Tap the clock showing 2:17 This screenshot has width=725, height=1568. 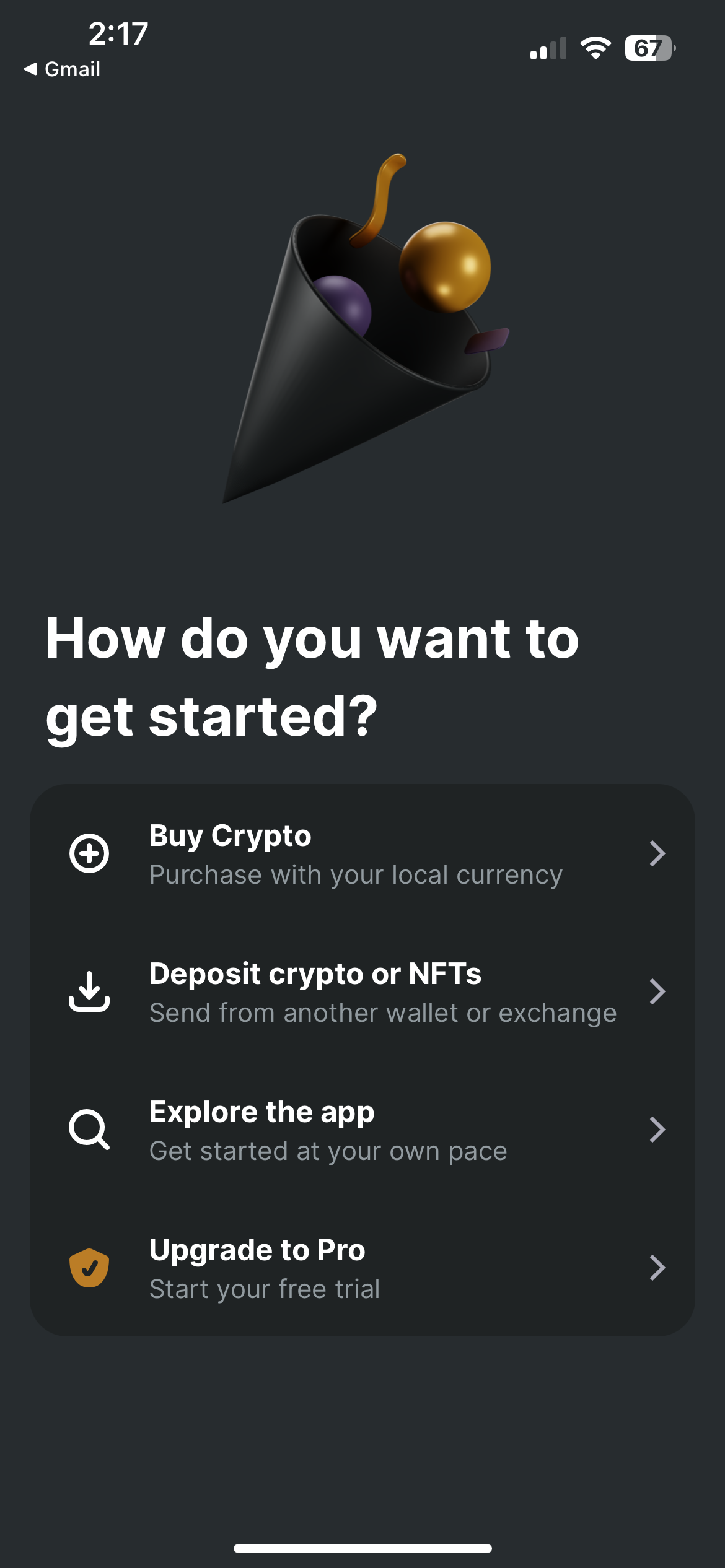pyautogui.click(x=119, y=33)
